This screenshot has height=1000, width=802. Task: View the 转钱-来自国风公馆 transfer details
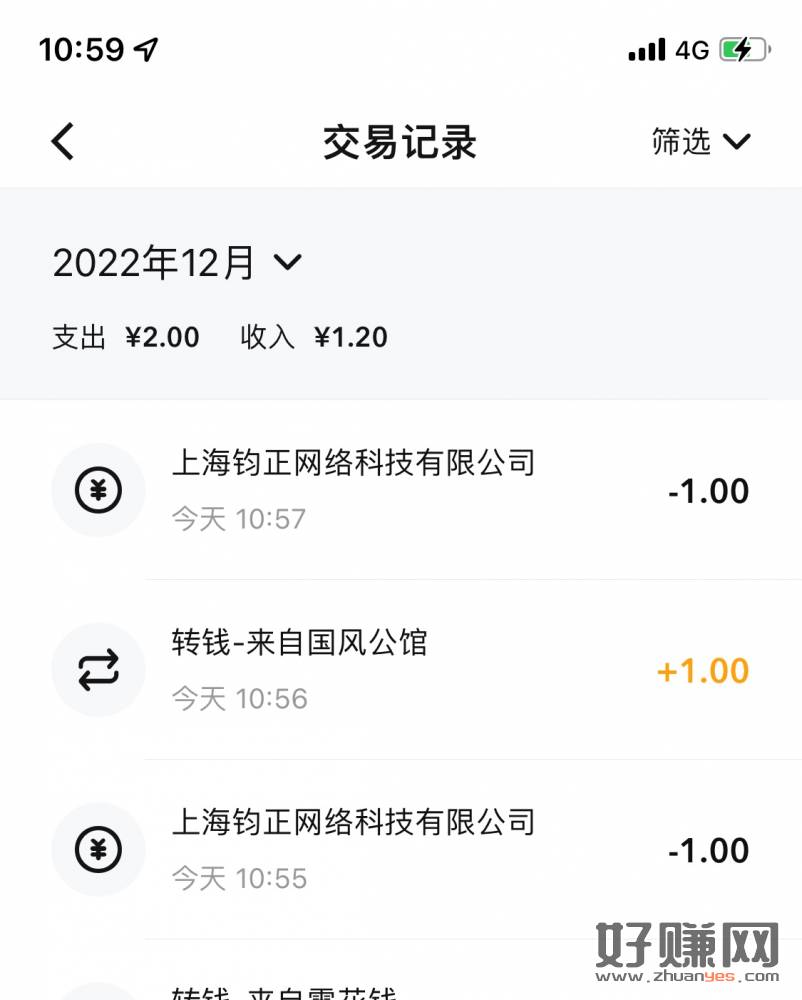point(400,670)
